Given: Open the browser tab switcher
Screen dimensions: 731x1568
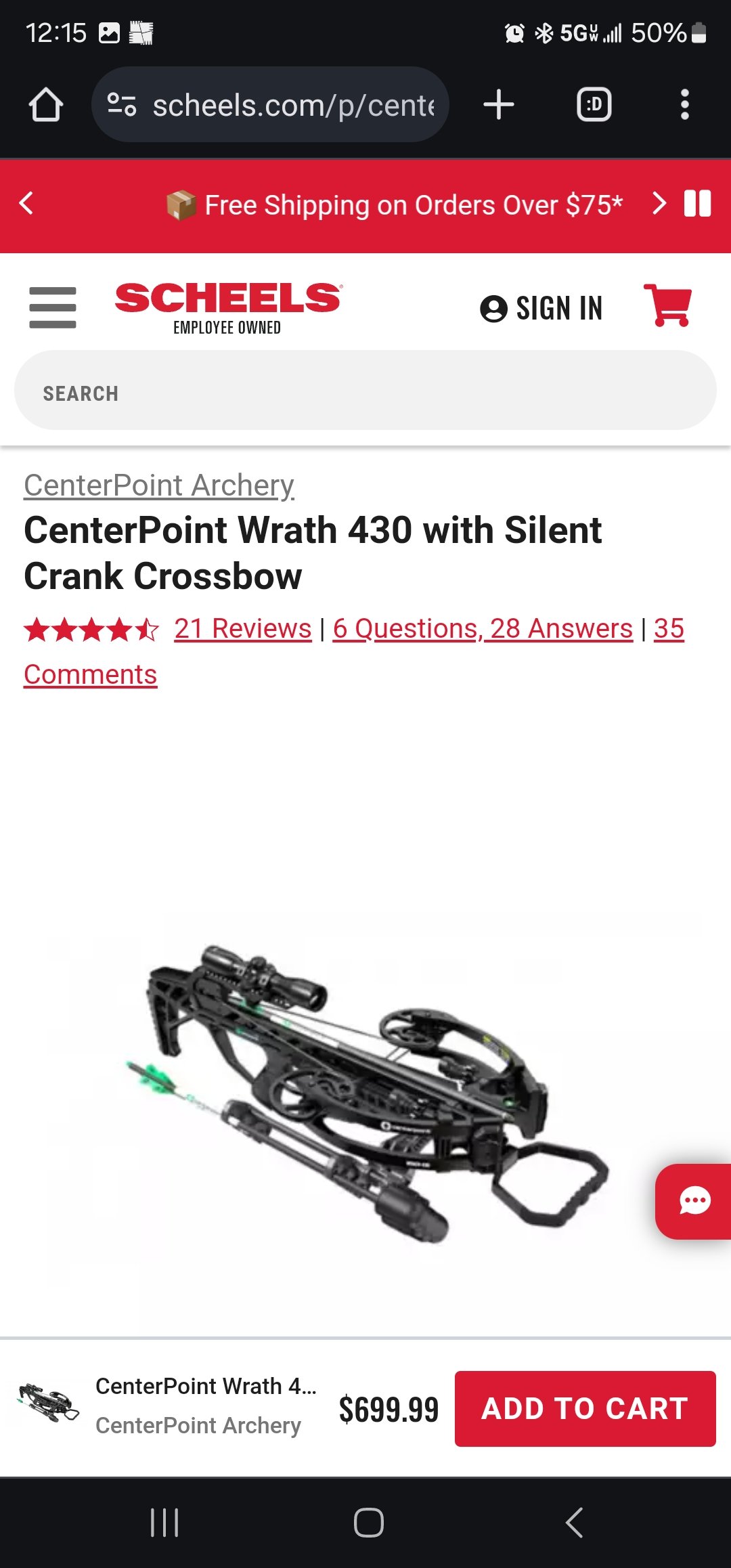Looking at the screenshot, I should (x=594, y=105).
